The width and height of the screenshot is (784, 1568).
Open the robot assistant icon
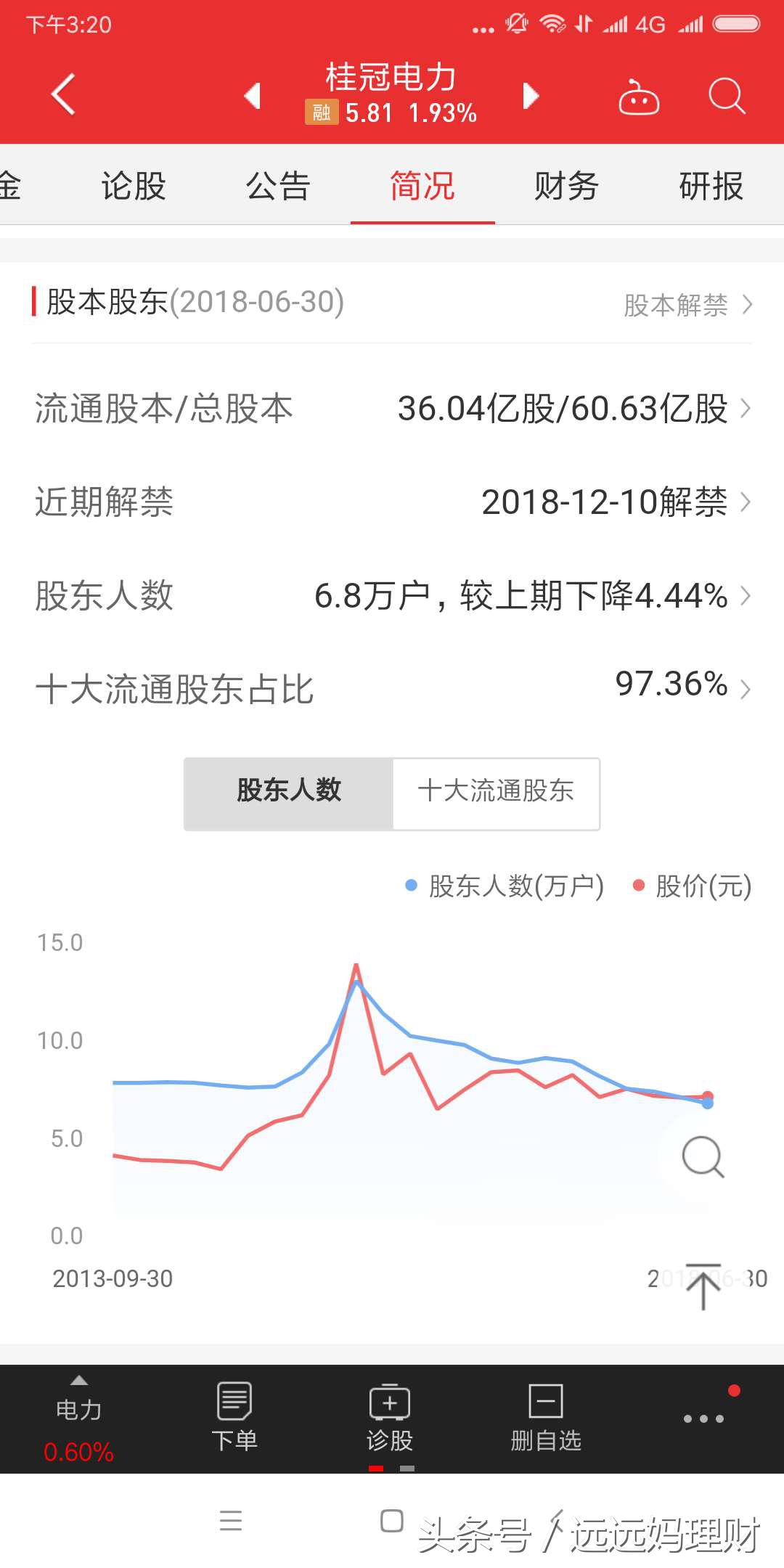637,95
